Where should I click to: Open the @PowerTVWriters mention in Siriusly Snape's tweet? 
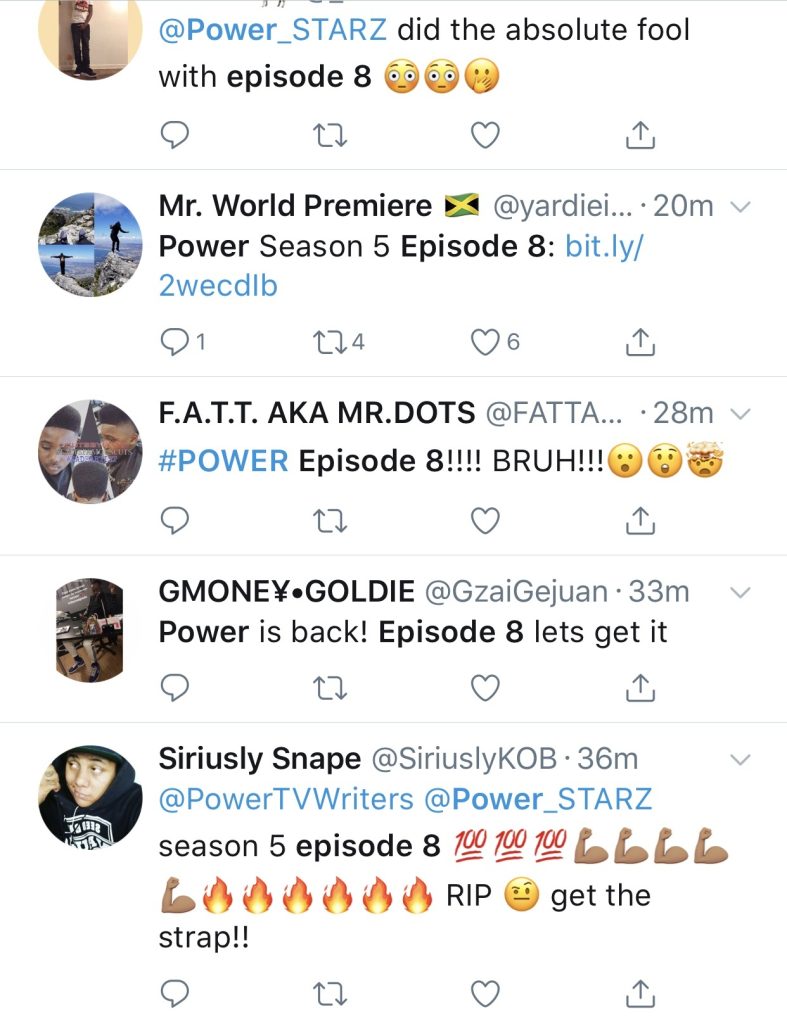click(x=286, y=799)
